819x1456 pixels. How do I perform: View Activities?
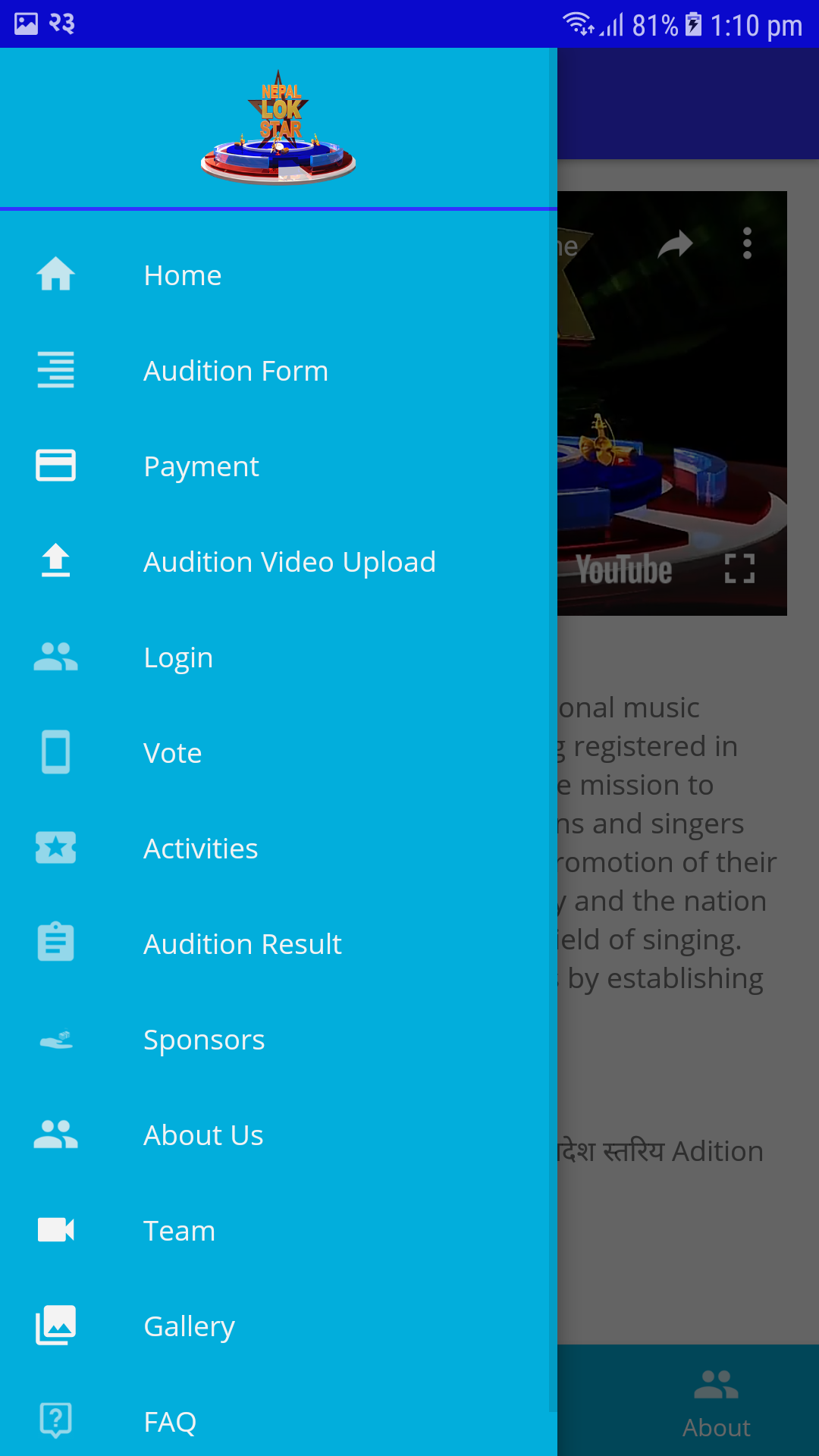278,849
